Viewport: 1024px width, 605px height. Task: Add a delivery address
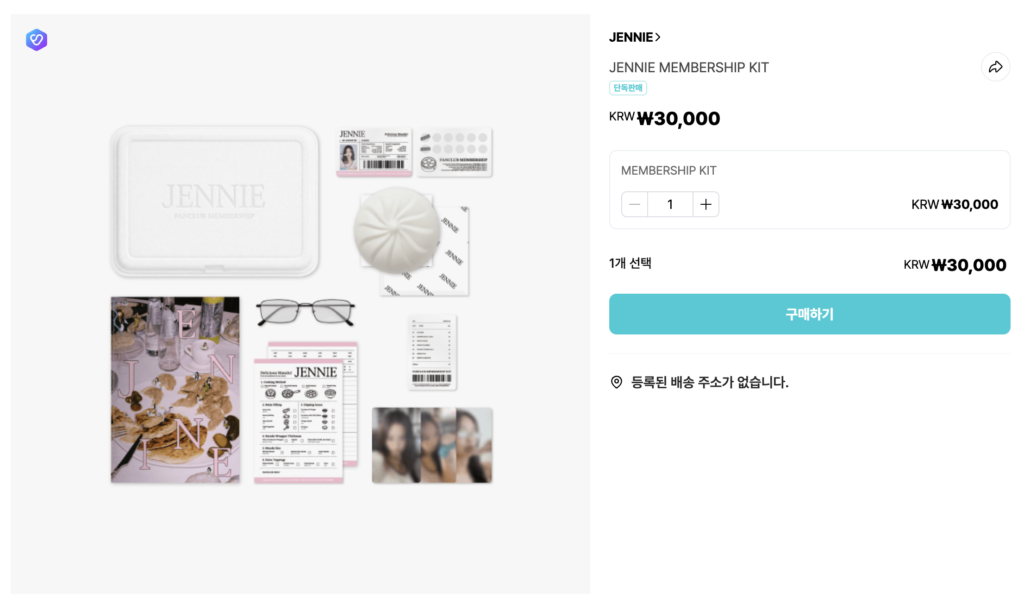708,382
